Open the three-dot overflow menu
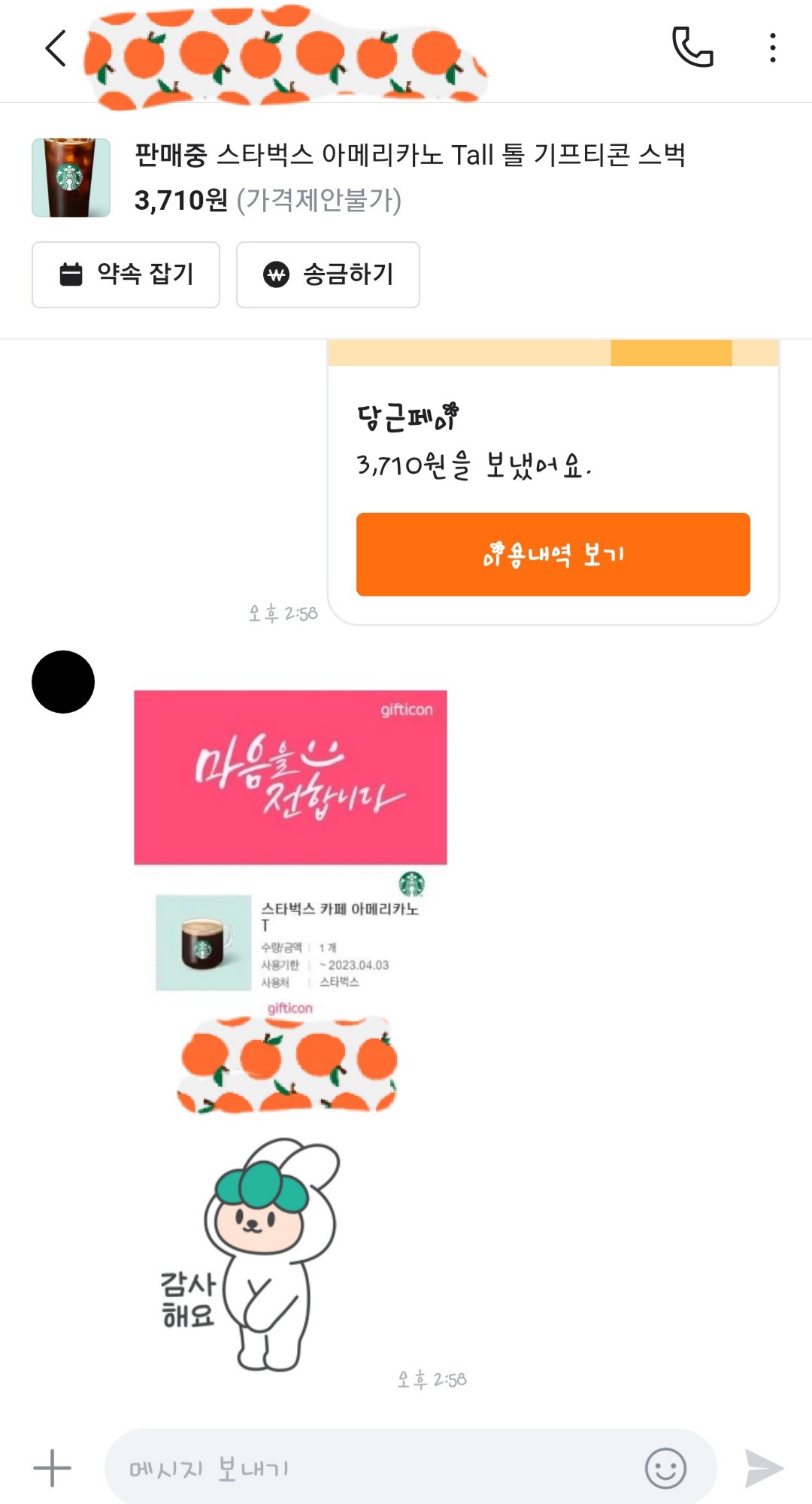The height and width of the screenshot is (1504, 812). tap(772, 47)
